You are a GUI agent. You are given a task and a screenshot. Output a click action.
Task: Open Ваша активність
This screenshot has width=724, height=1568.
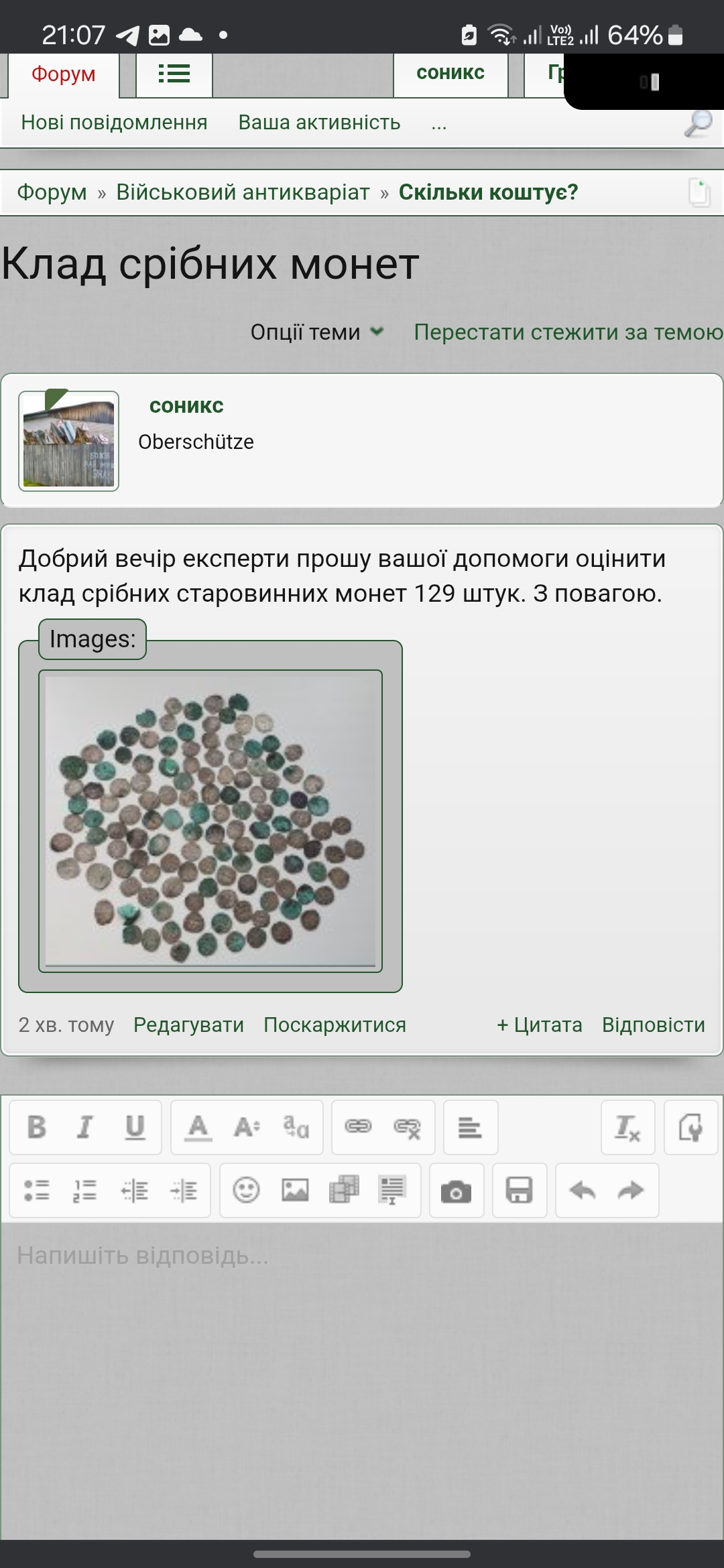[319, 123]
